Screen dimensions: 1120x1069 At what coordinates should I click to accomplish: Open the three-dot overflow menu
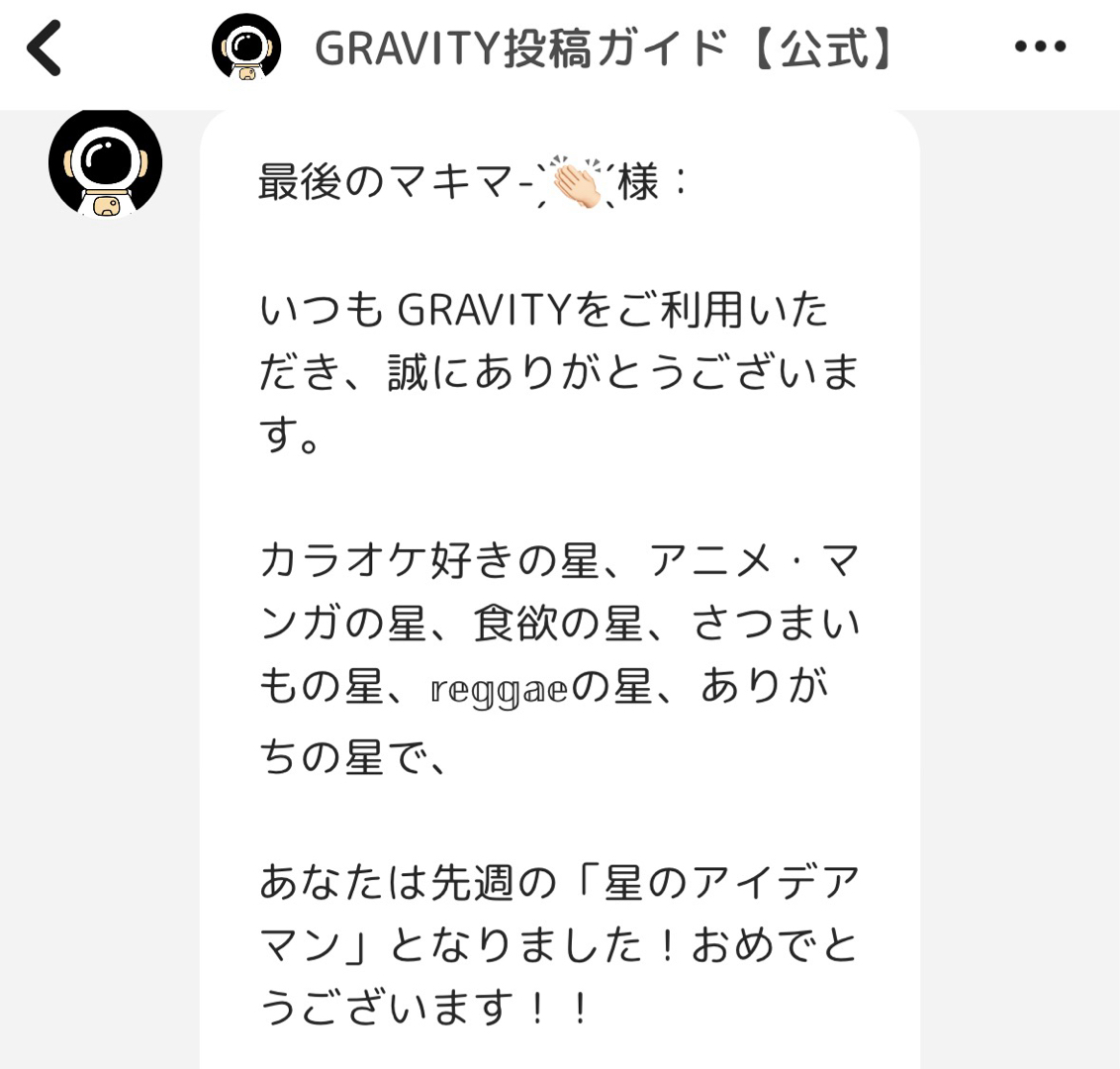(1040, 47)
